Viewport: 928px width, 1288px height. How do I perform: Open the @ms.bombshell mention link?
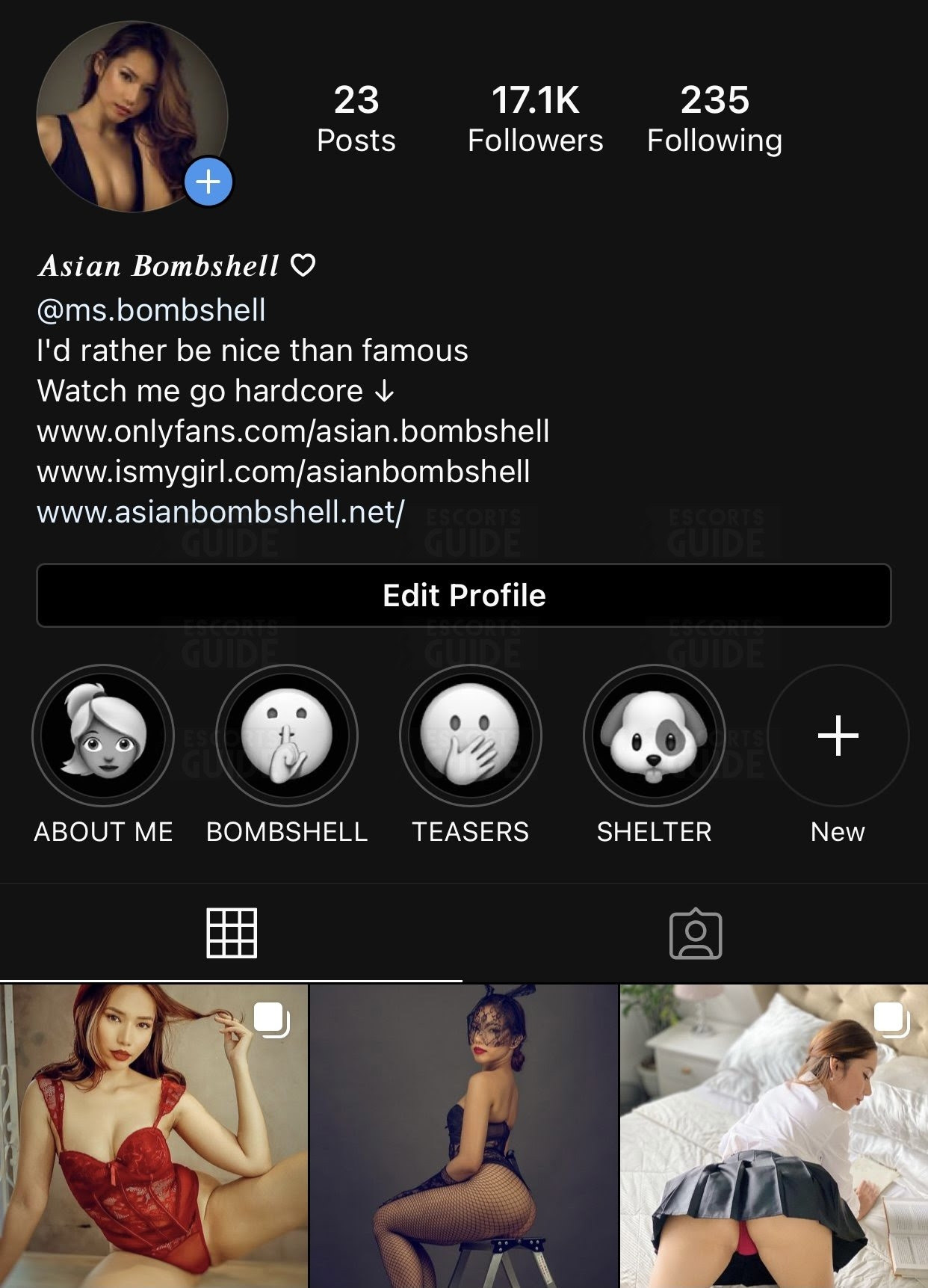click(x=151, y=310)
